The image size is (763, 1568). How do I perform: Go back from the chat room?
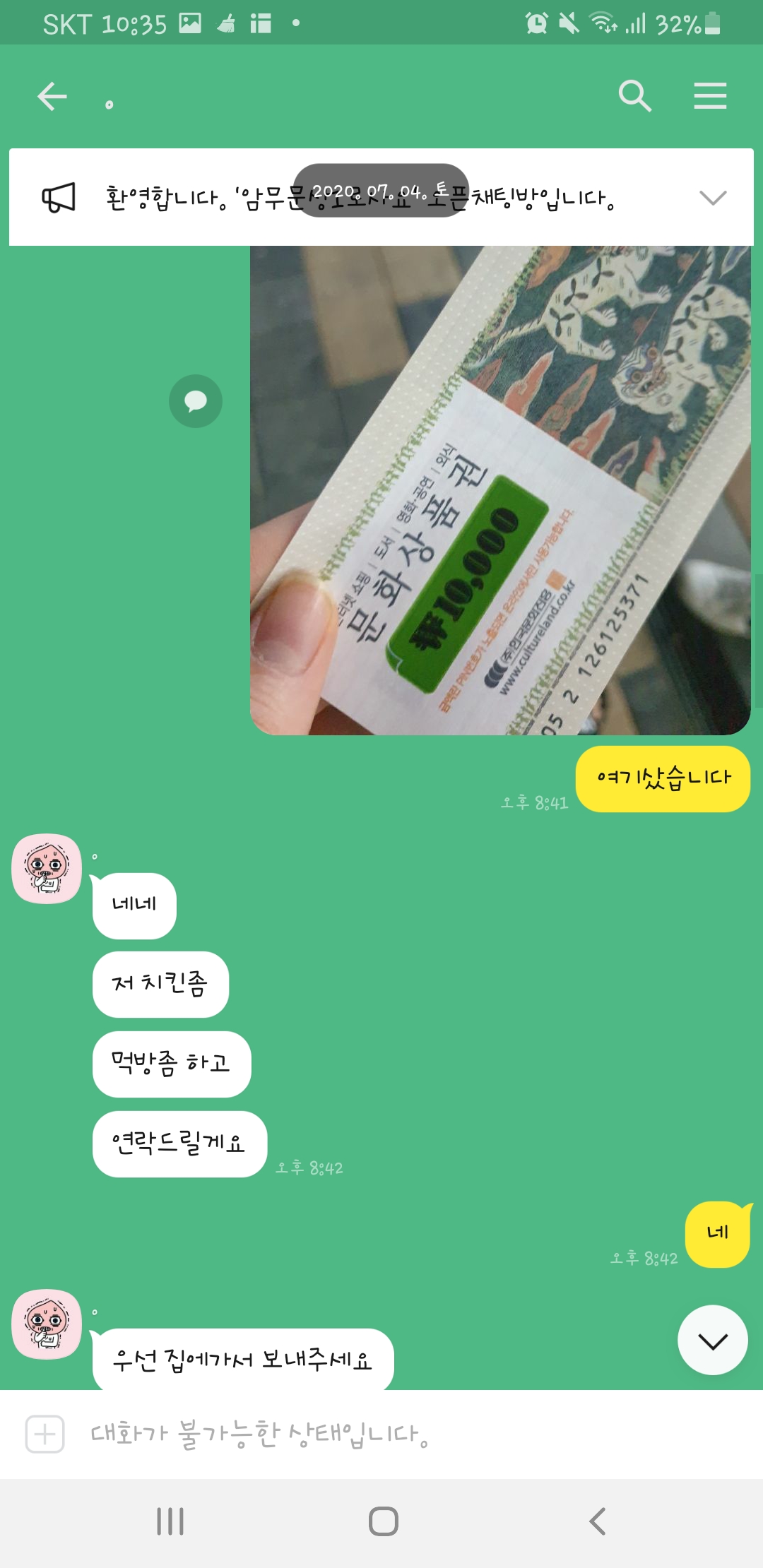coord(52,96)
